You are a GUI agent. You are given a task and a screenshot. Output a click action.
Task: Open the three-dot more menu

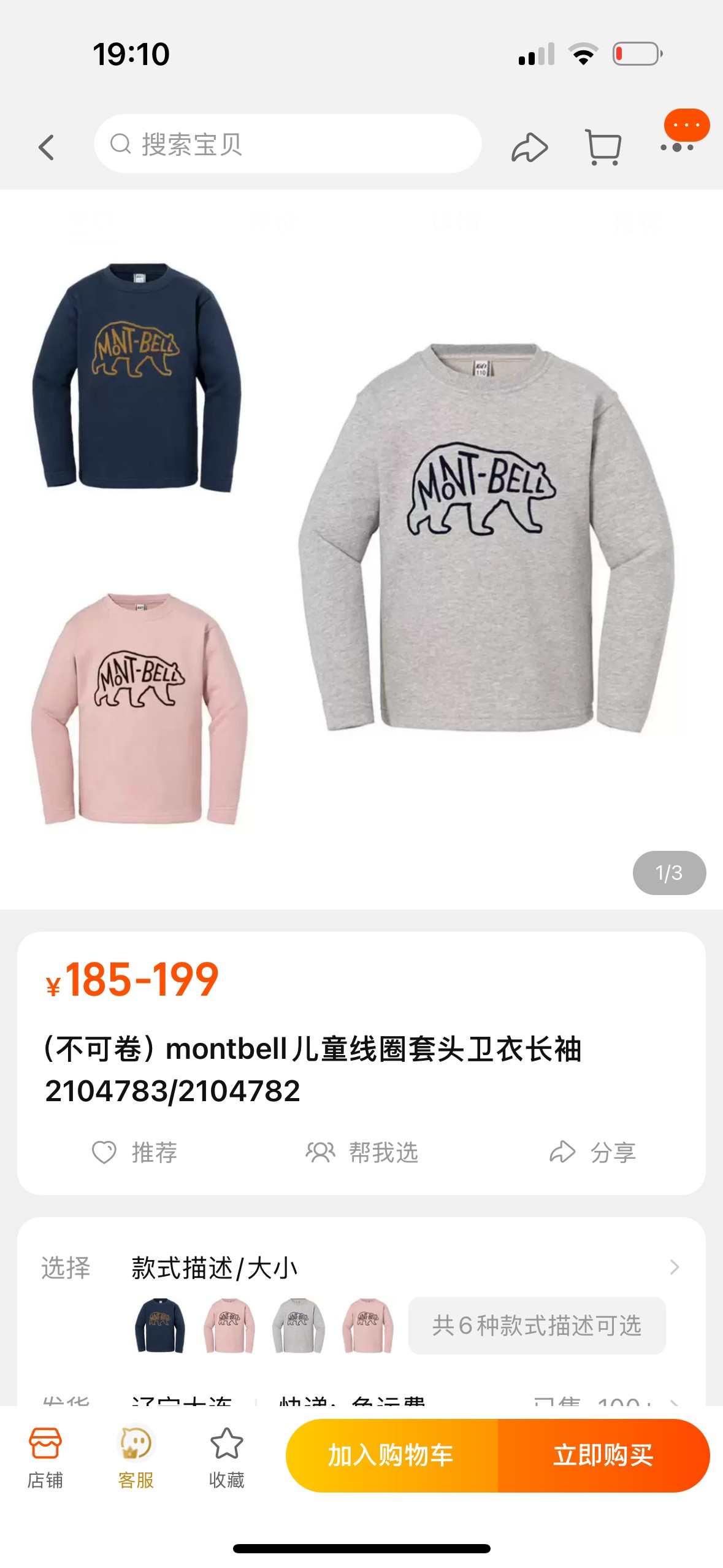(678, 146)
